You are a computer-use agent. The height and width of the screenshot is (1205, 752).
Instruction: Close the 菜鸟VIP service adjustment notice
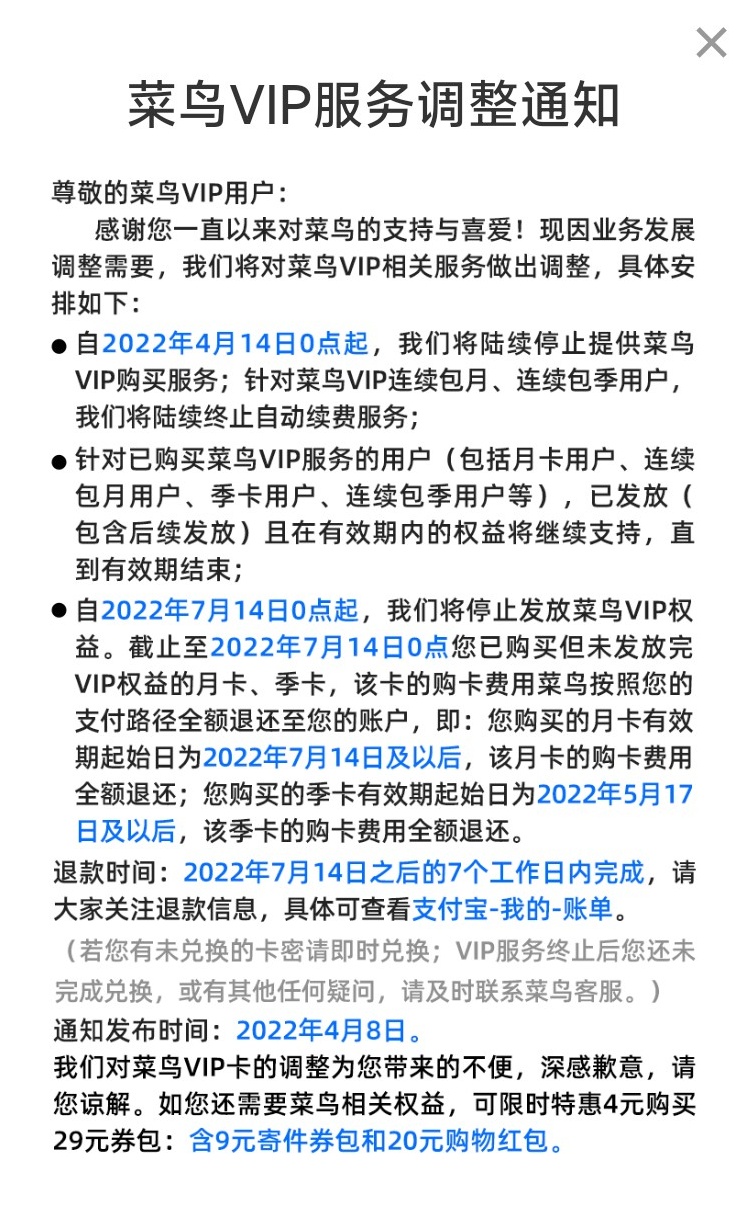click(x=711, y=43)
